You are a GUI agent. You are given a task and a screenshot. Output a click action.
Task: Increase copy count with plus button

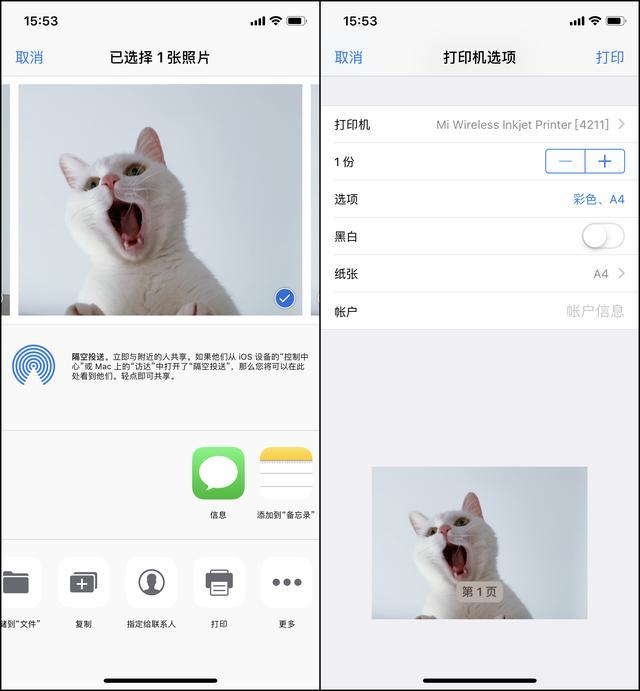tap(605, 162)
